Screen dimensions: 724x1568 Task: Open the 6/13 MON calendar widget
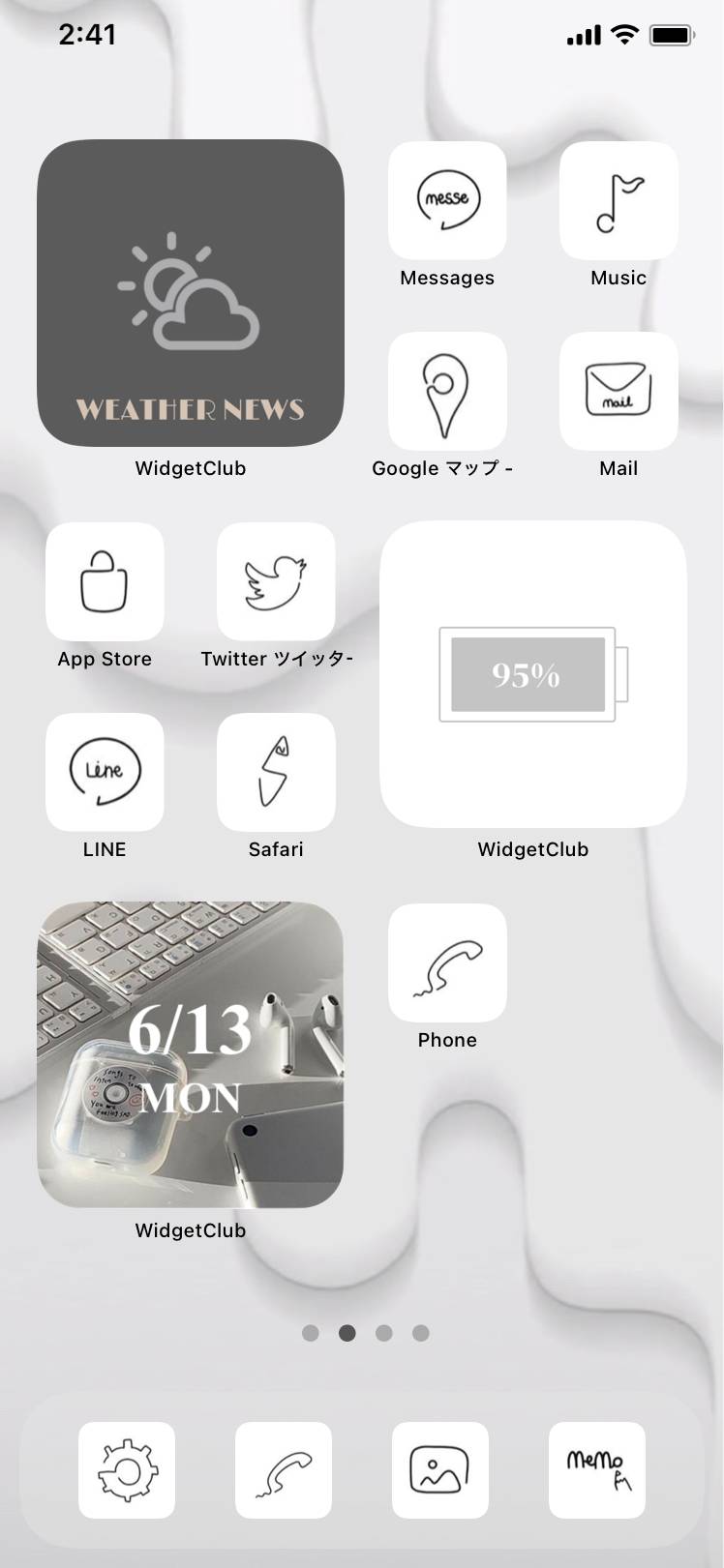coord(191,1055)
